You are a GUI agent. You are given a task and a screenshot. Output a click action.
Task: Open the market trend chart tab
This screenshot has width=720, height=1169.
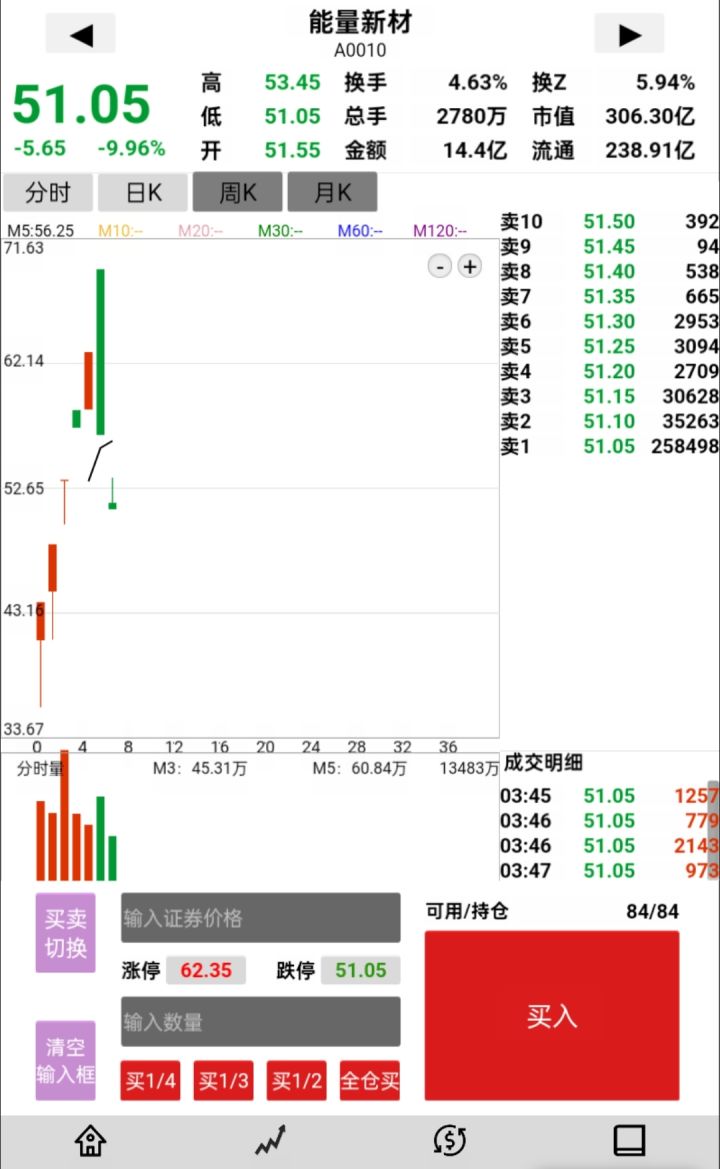pos(270,1140)
